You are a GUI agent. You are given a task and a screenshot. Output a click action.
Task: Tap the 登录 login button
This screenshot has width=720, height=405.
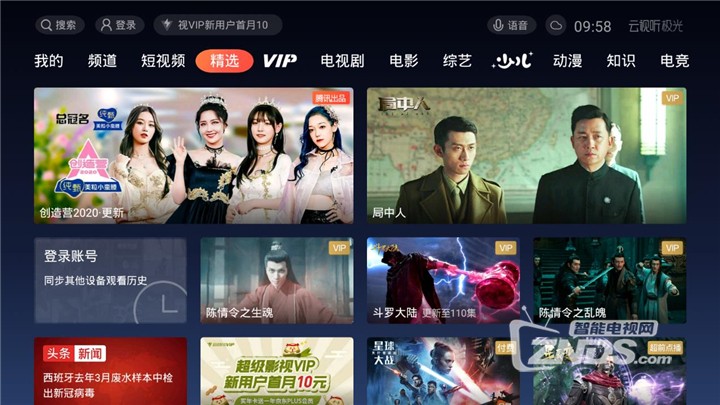119,25
